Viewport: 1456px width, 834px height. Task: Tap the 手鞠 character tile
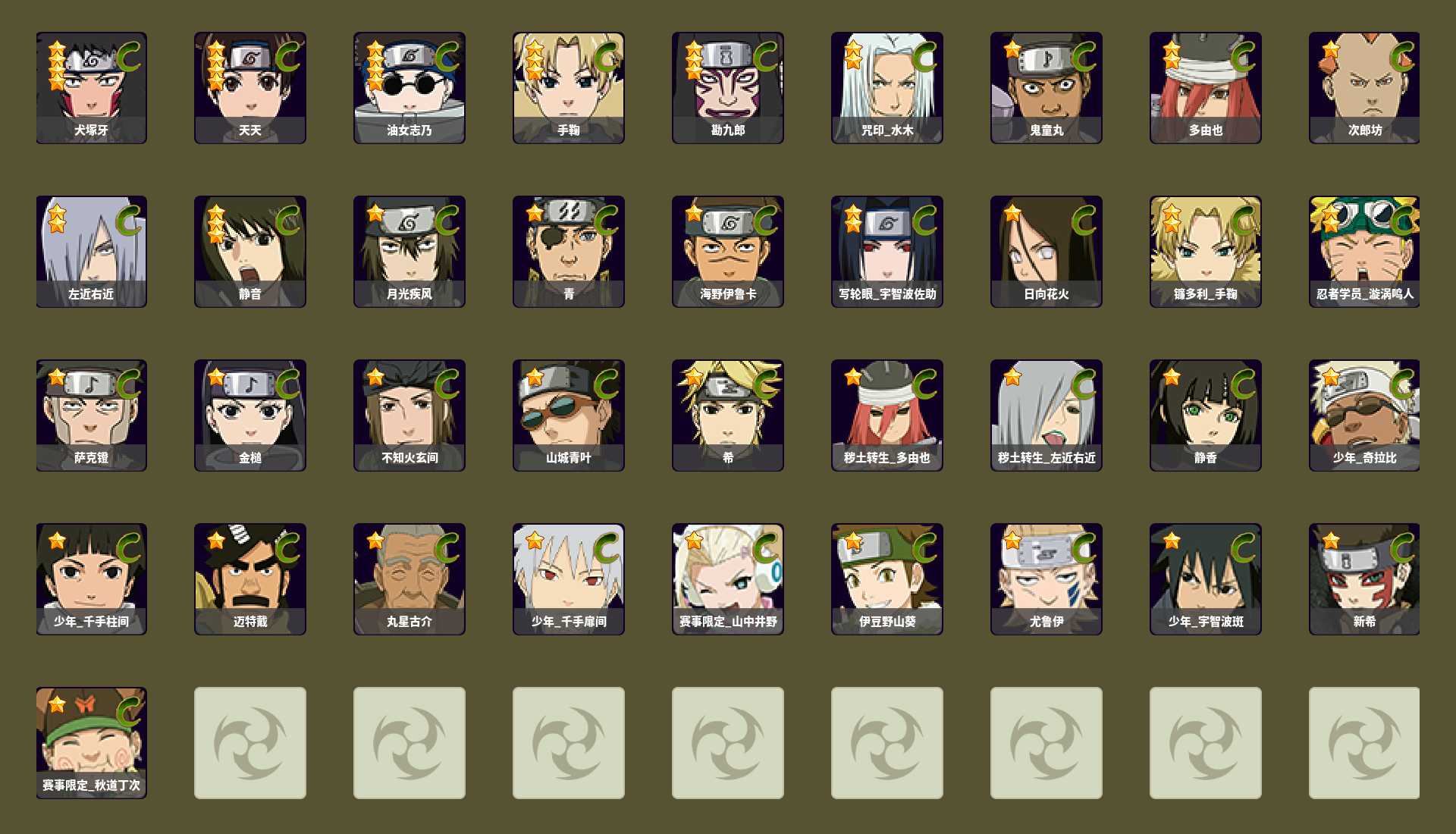[569, 87]
